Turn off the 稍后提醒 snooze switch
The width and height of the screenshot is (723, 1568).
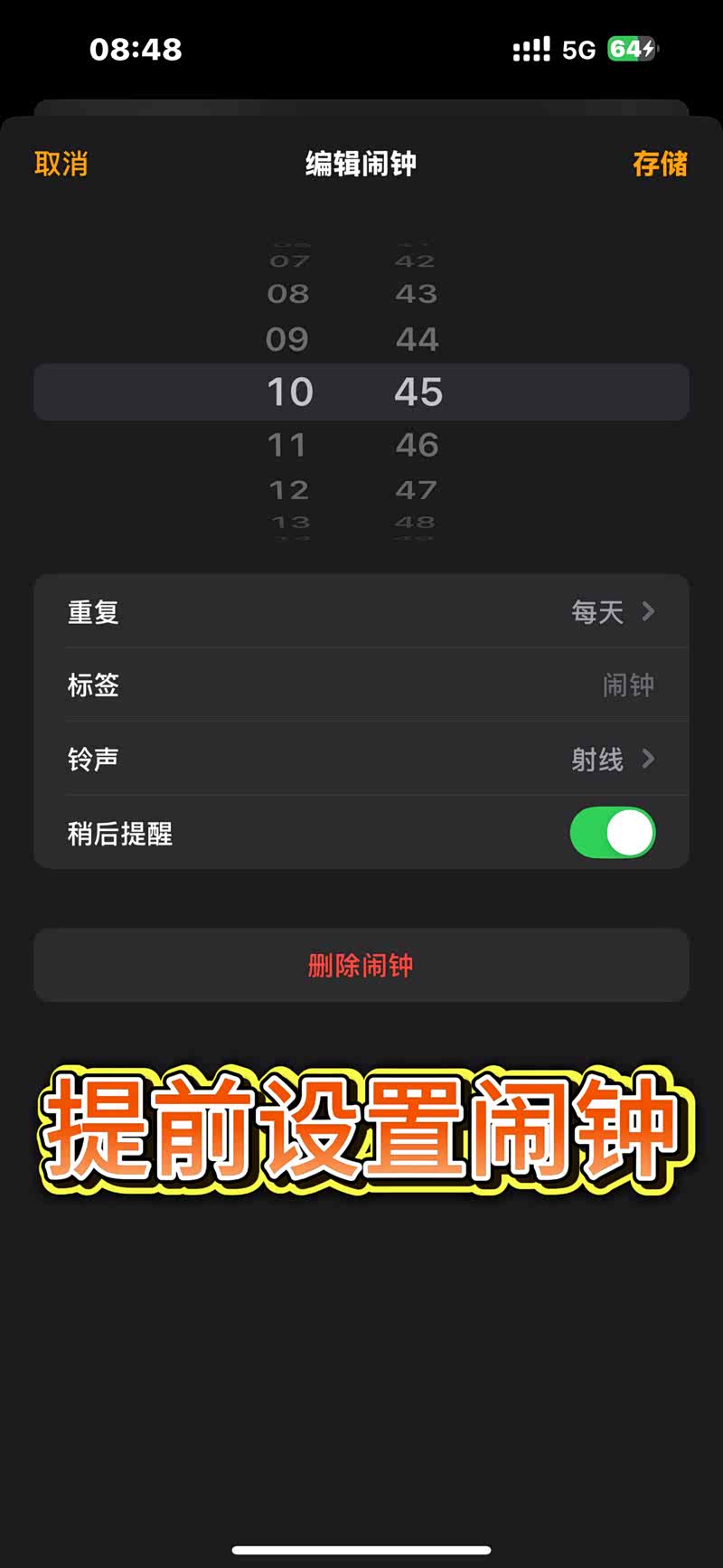(x=612, y=833)
